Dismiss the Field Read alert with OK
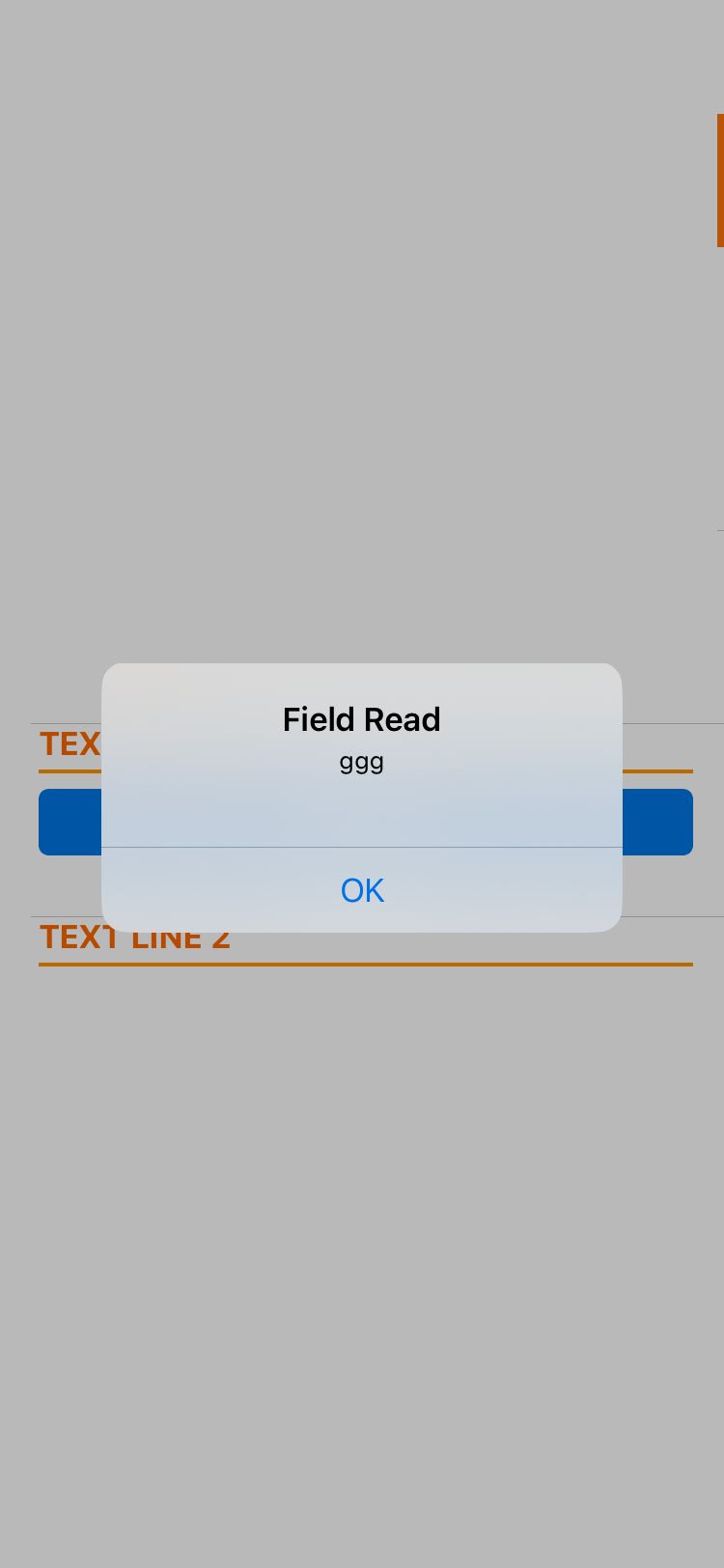This screenshot has width=724, height=1568. click(x=362, y=890)
